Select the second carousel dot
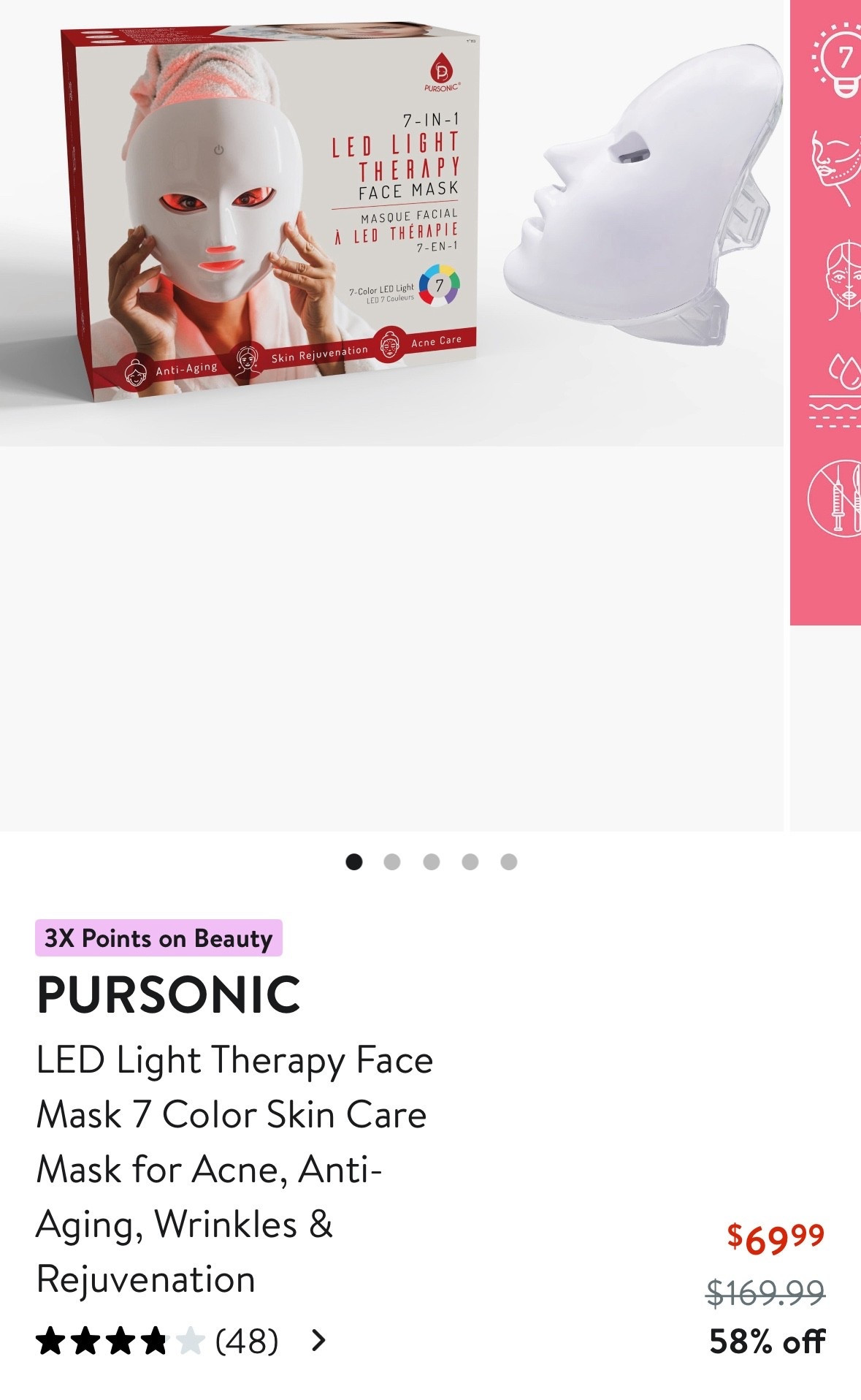This screenshot has width=861, height=1400. (394, 863)
